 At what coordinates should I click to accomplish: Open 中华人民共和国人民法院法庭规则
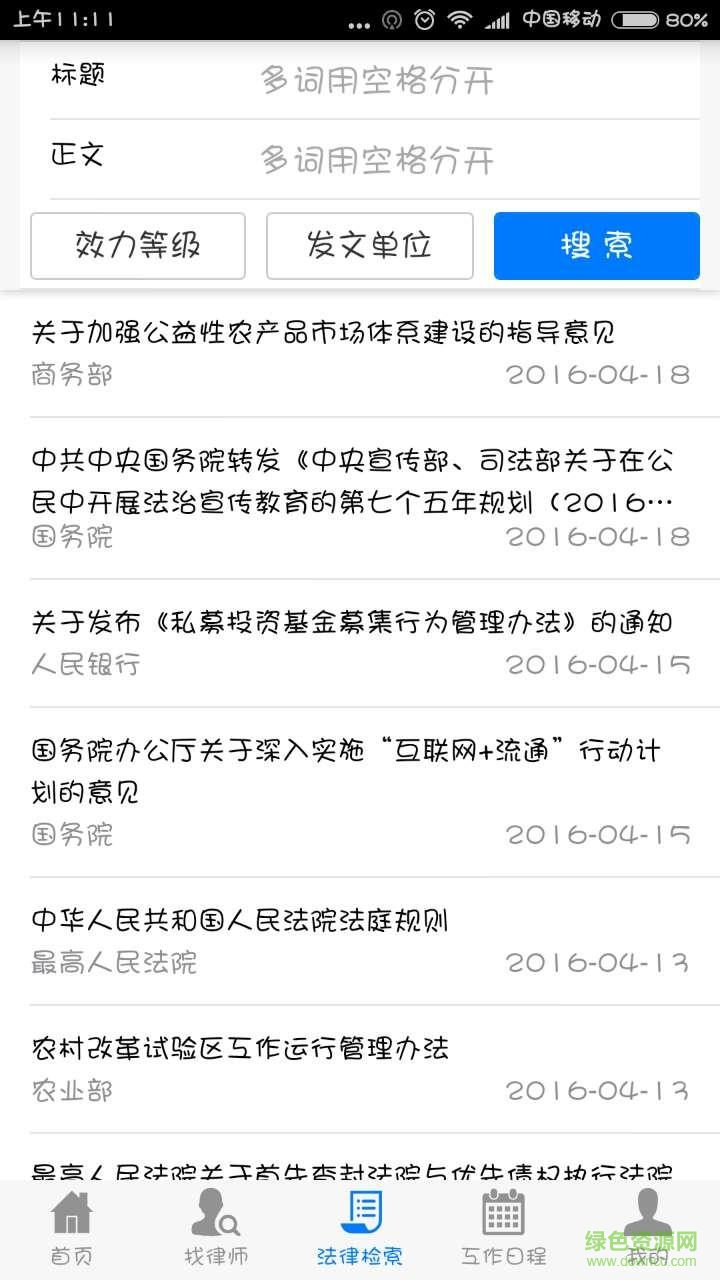360,940
